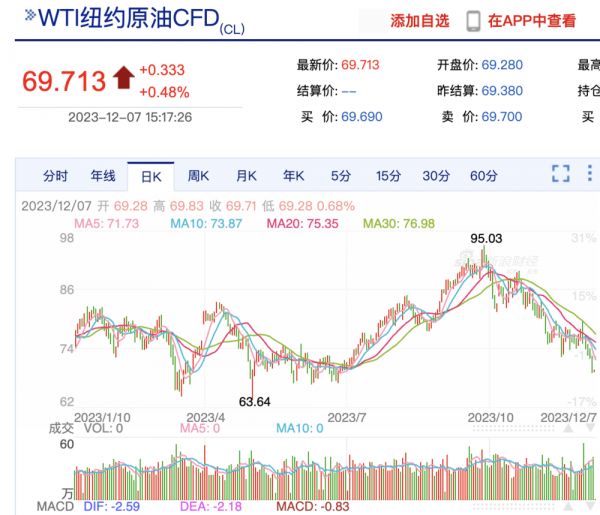Show the 年K chart
The image size is (600, 515).
coord(293,176)
